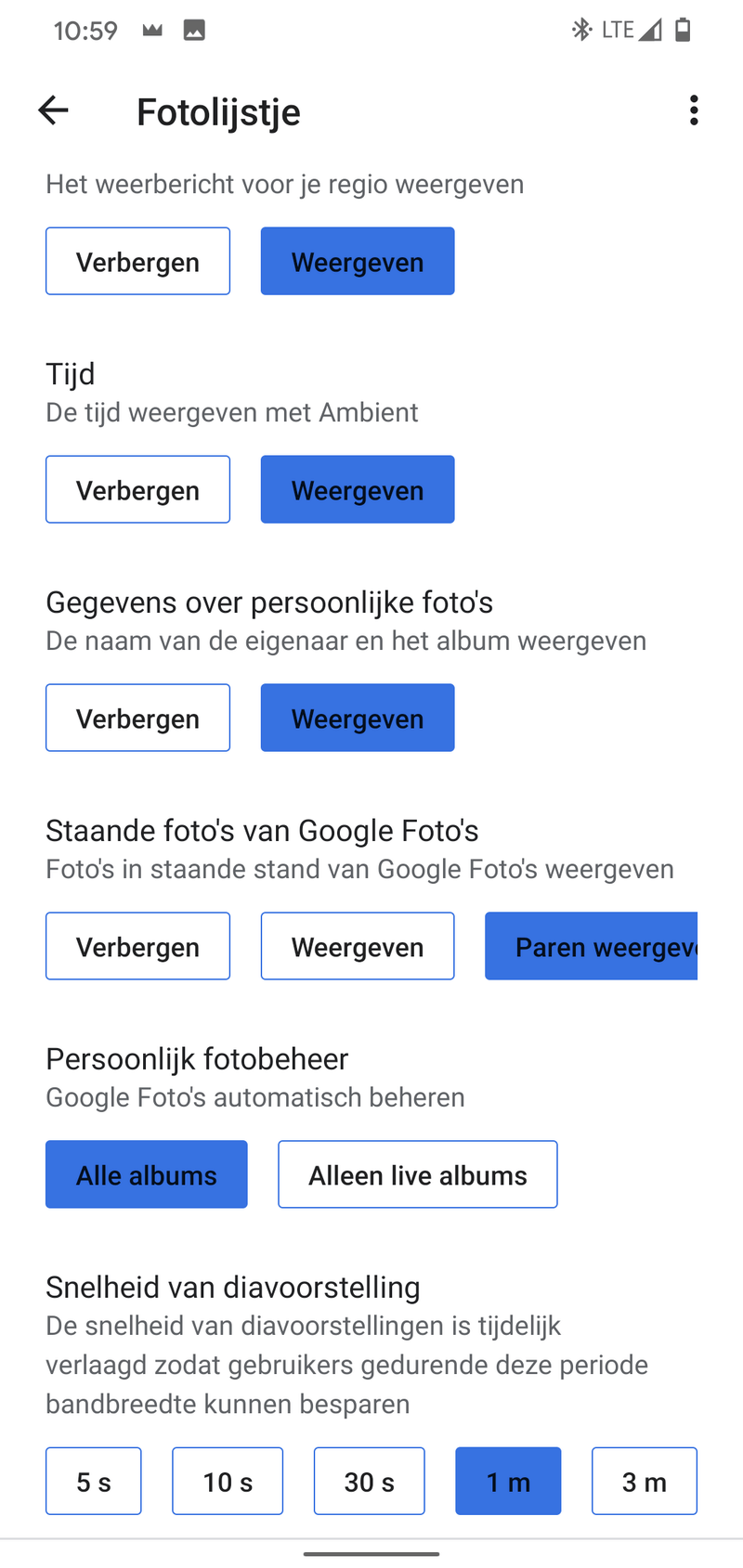Select Weergeven for portrait Google Photos
Image resolution: width=743 pixels, height=1568 pixels.
[358, 946]
